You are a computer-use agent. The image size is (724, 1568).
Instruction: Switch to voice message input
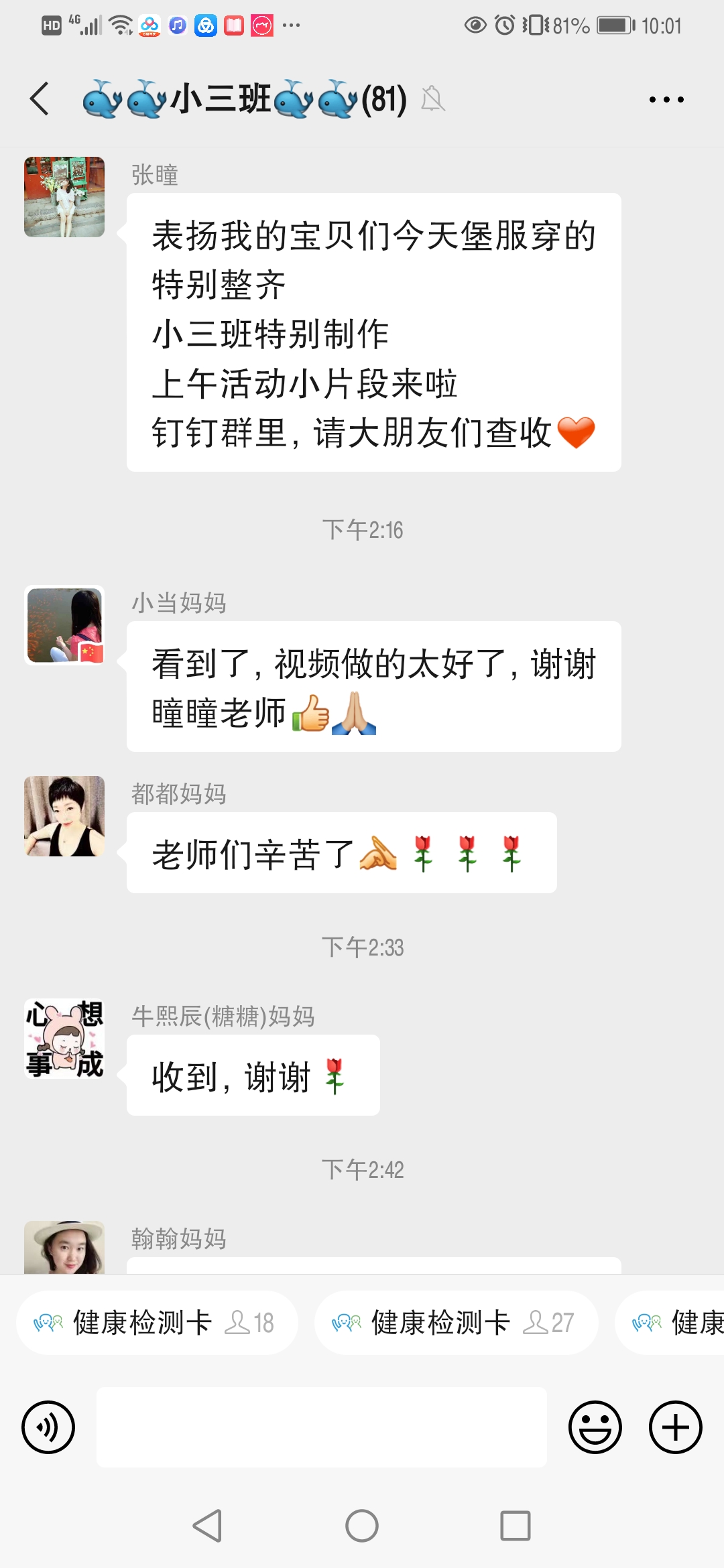point(48,1427)
